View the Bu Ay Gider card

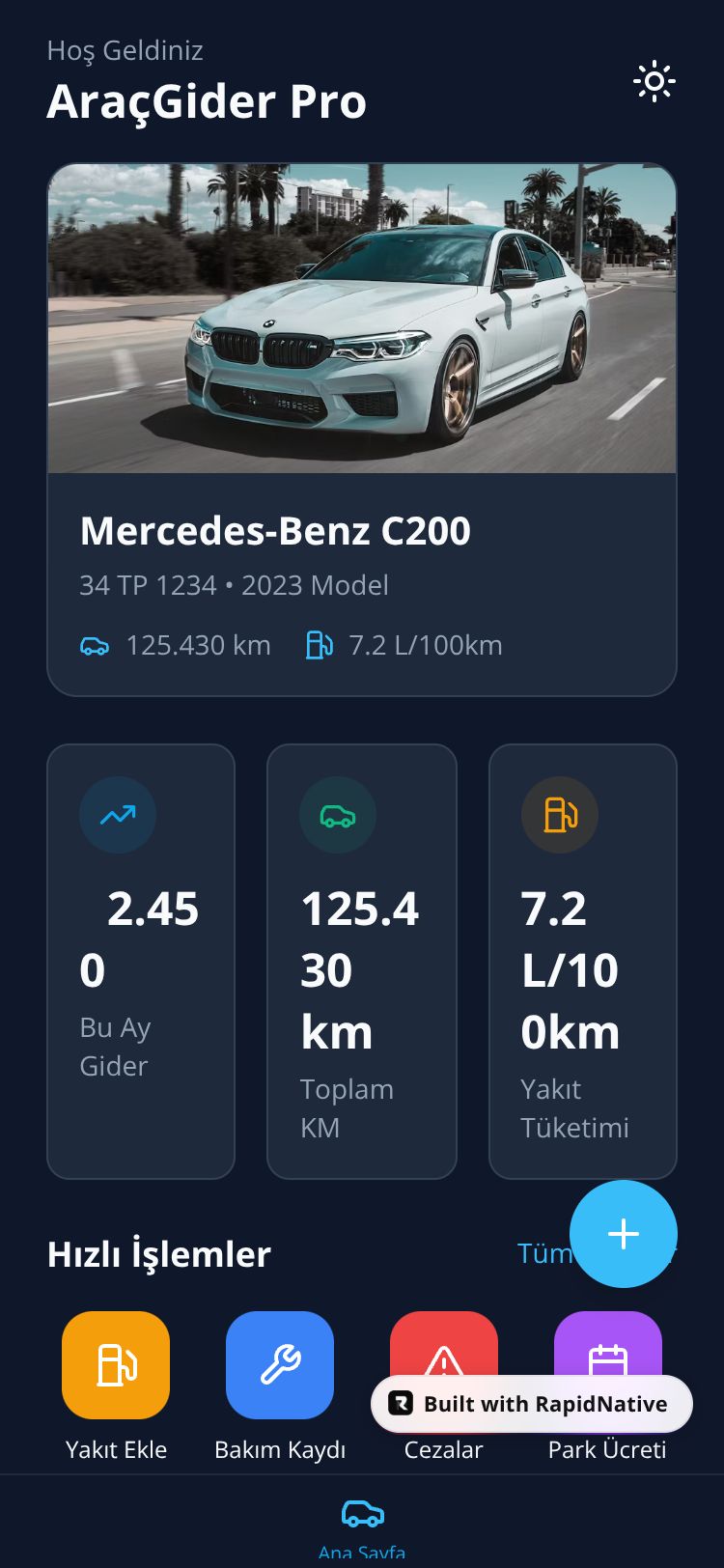(x=141, y=961)
